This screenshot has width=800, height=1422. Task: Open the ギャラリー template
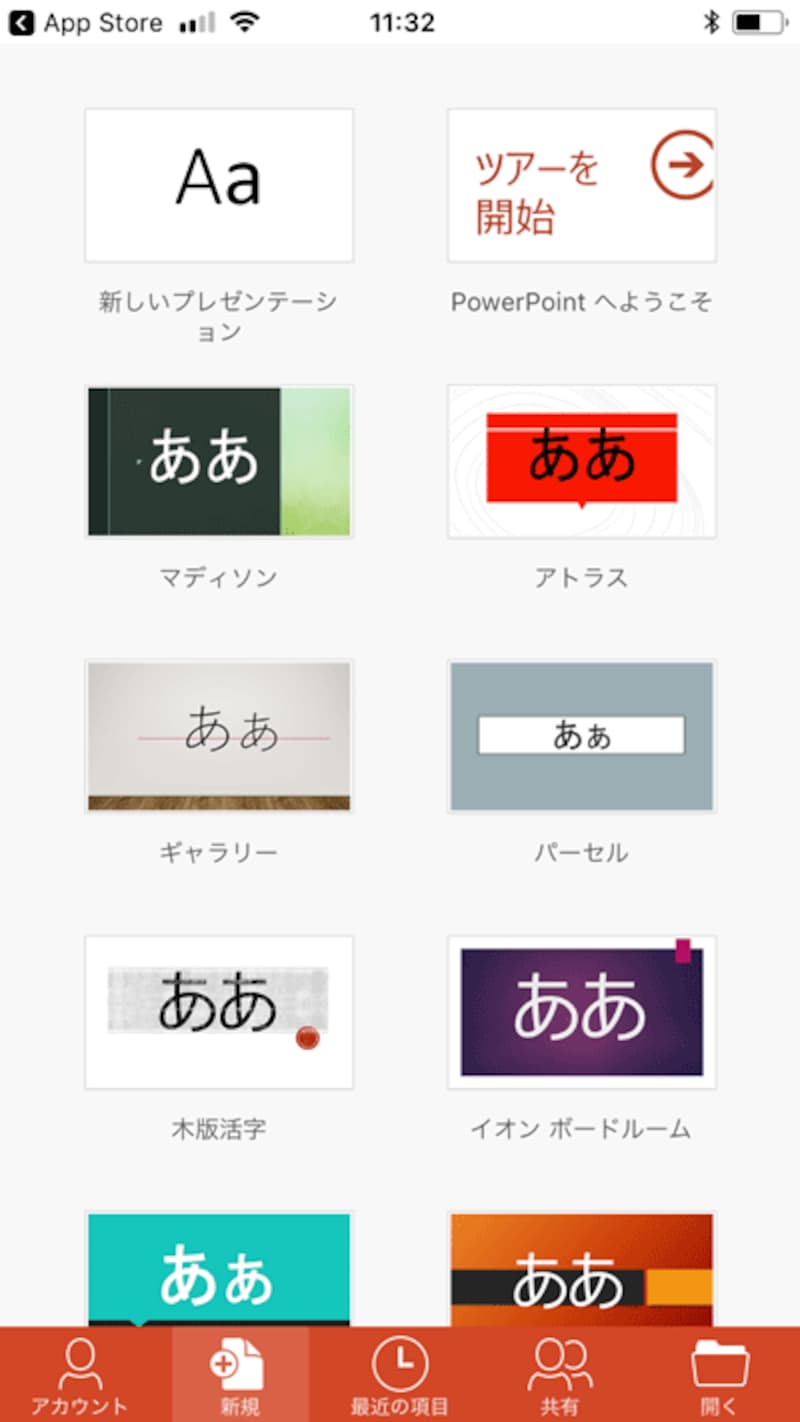click(x=219, y=736)
